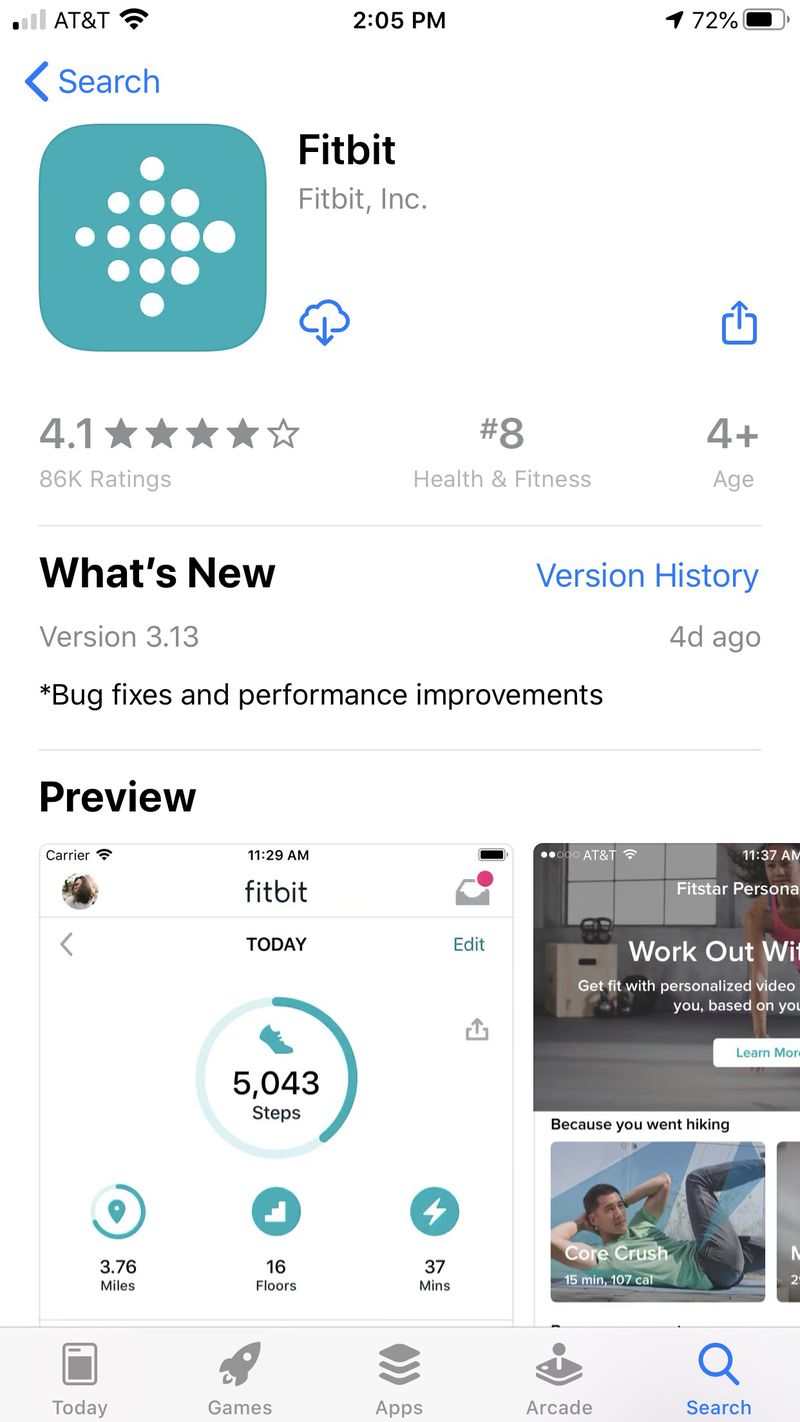This screenshot has width=800, height=1422.
Task: Switch to the Apps tab
Action: pos(399,1379)
